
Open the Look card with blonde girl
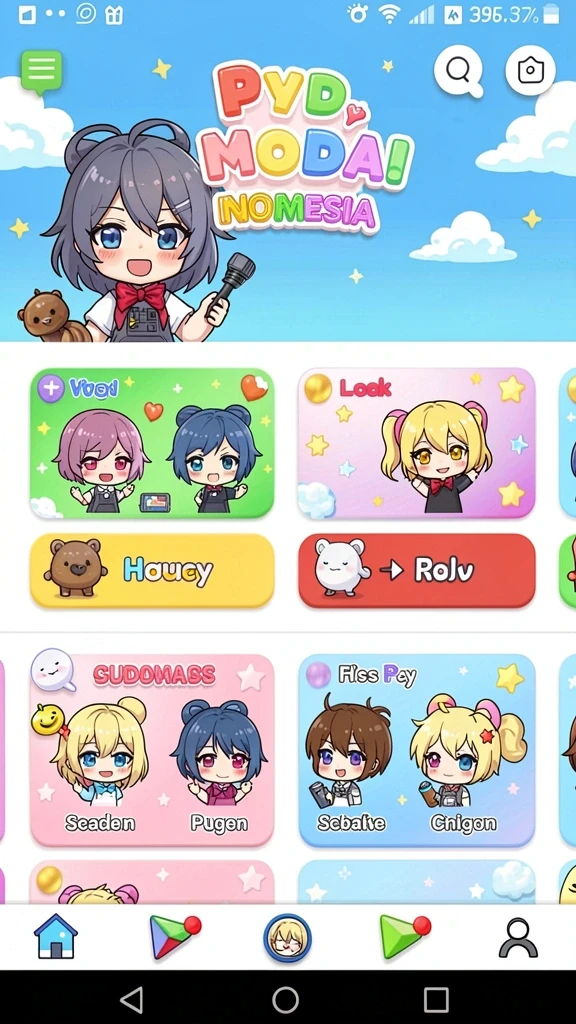[x=417, y=443]
